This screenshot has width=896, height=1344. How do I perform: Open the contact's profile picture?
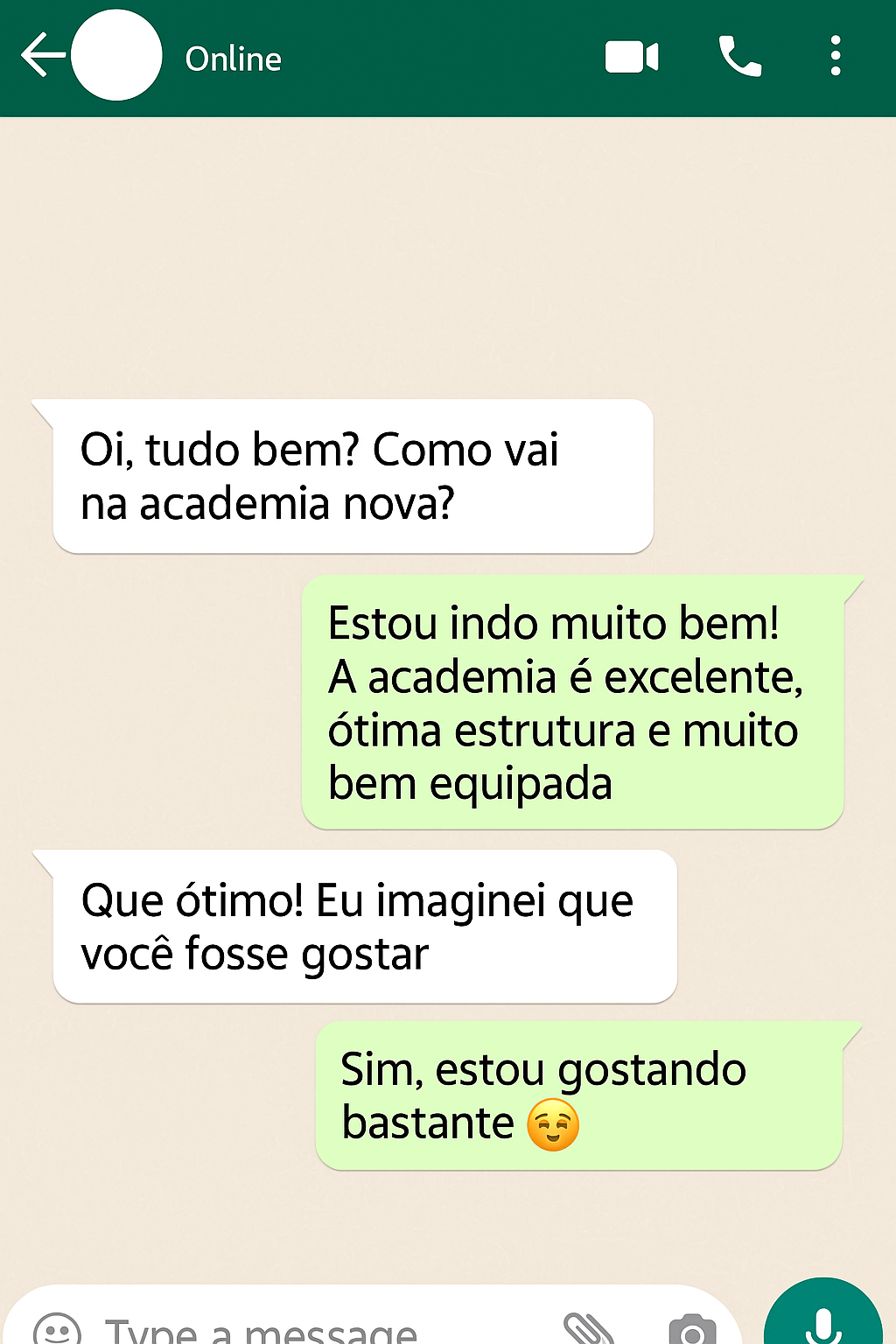[116, 56]
